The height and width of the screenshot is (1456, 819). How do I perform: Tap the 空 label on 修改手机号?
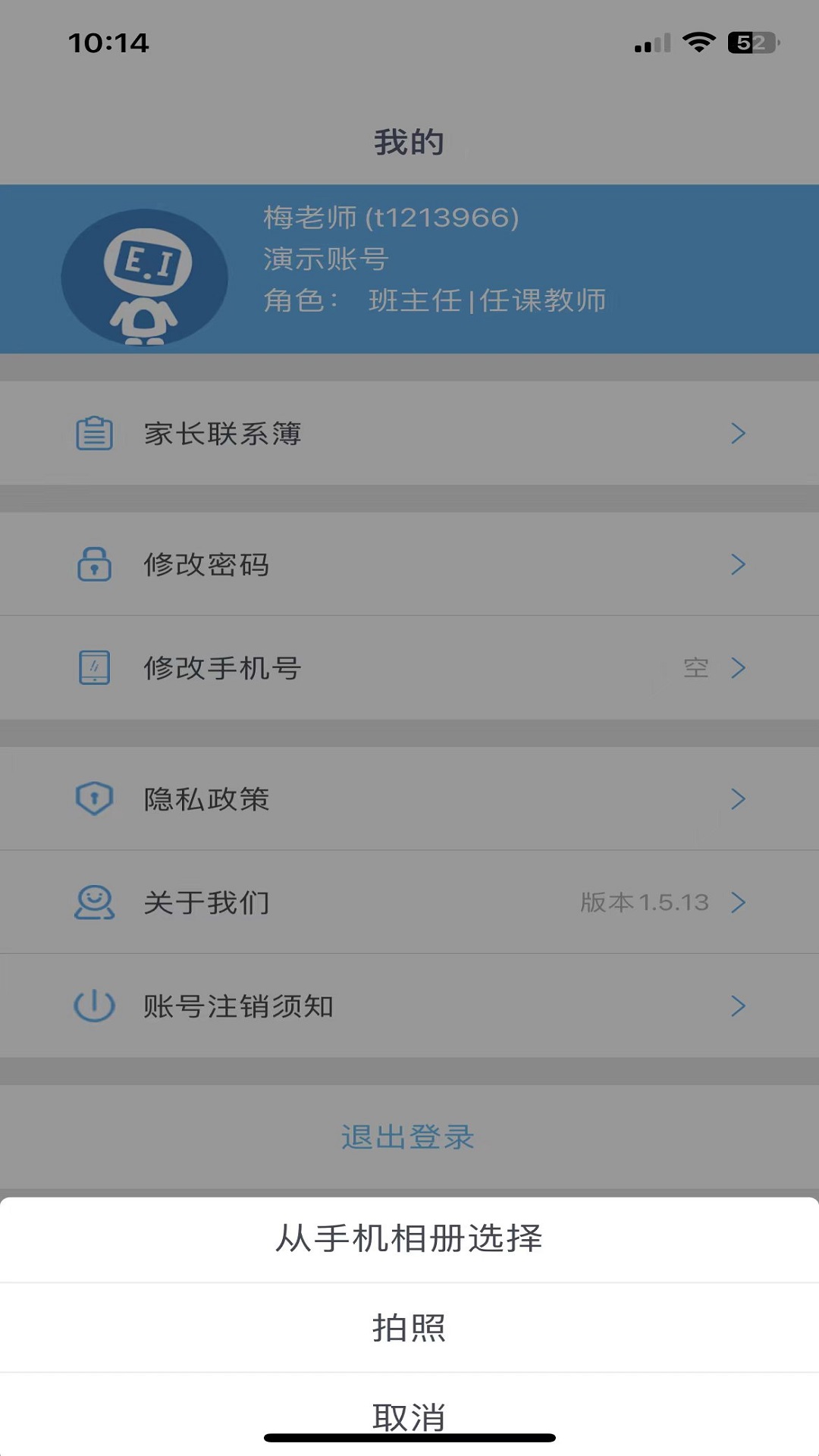[x=695, y=668]
